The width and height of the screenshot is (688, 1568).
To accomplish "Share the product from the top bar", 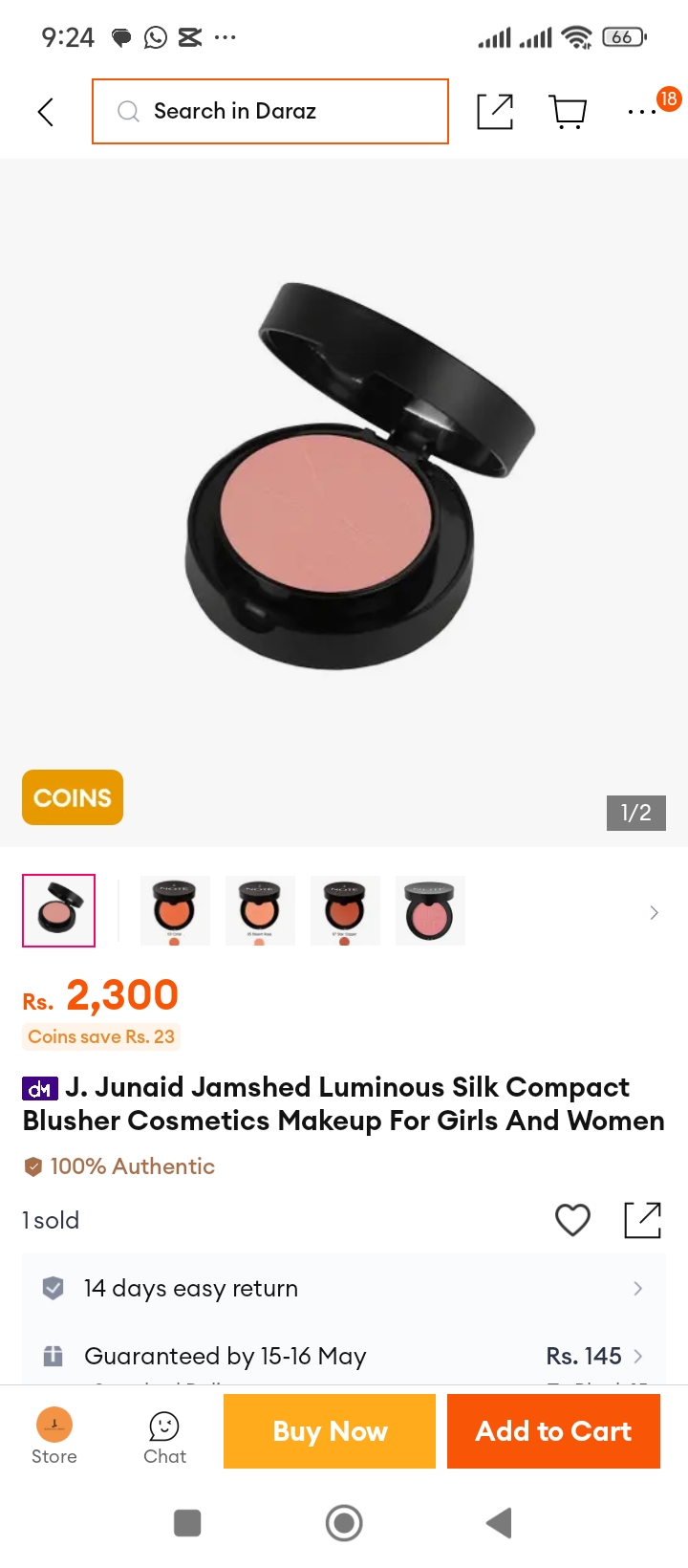I will 495,112.
